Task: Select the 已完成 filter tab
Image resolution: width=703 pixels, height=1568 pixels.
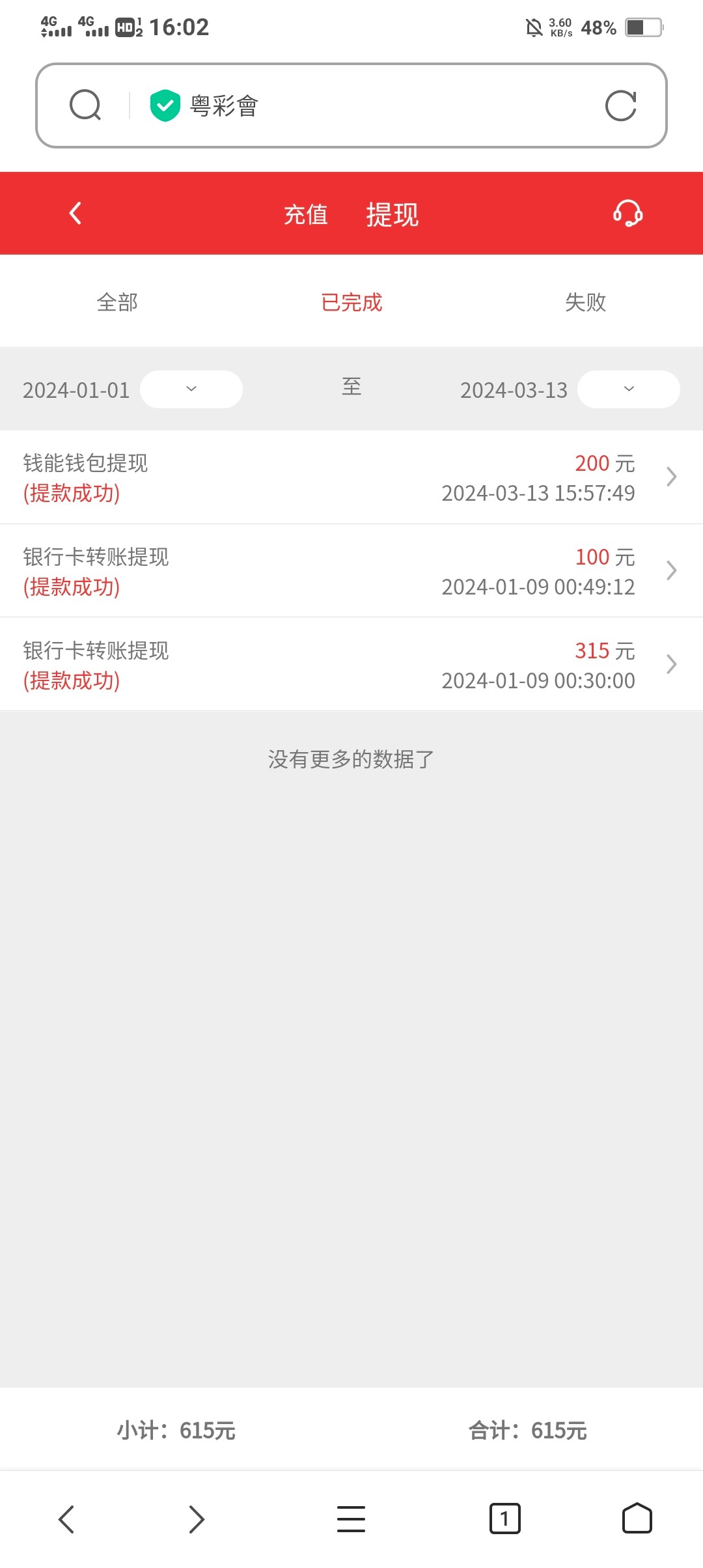Action: coord(351,302)
